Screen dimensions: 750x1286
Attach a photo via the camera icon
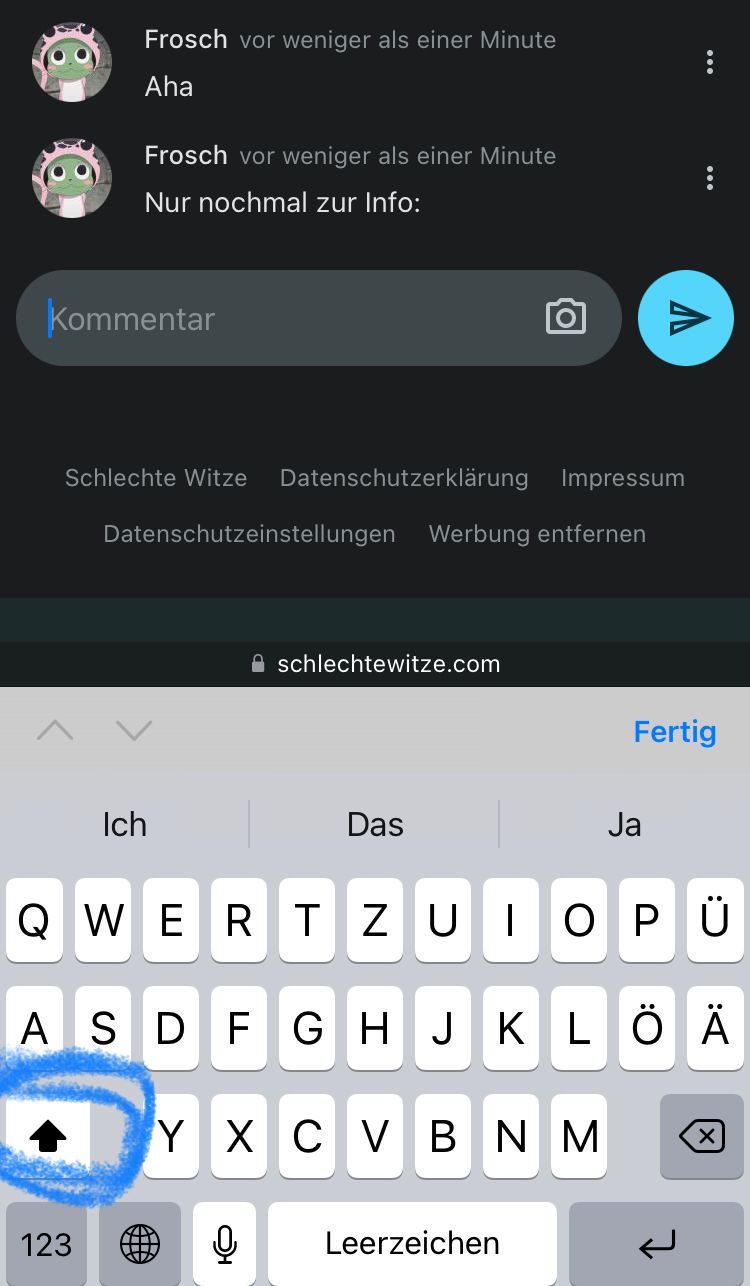[x=566, y=317]
